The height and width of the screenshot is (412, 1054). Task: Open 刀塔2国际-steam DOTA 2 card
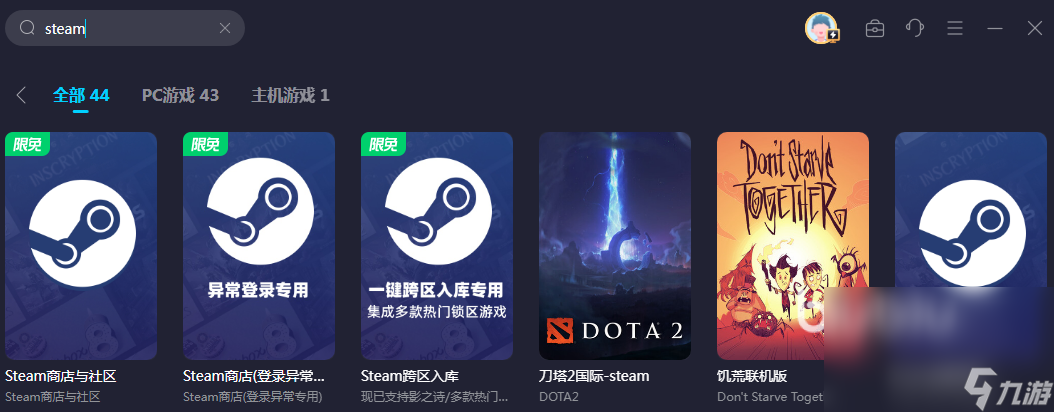(x=615, y=246)
